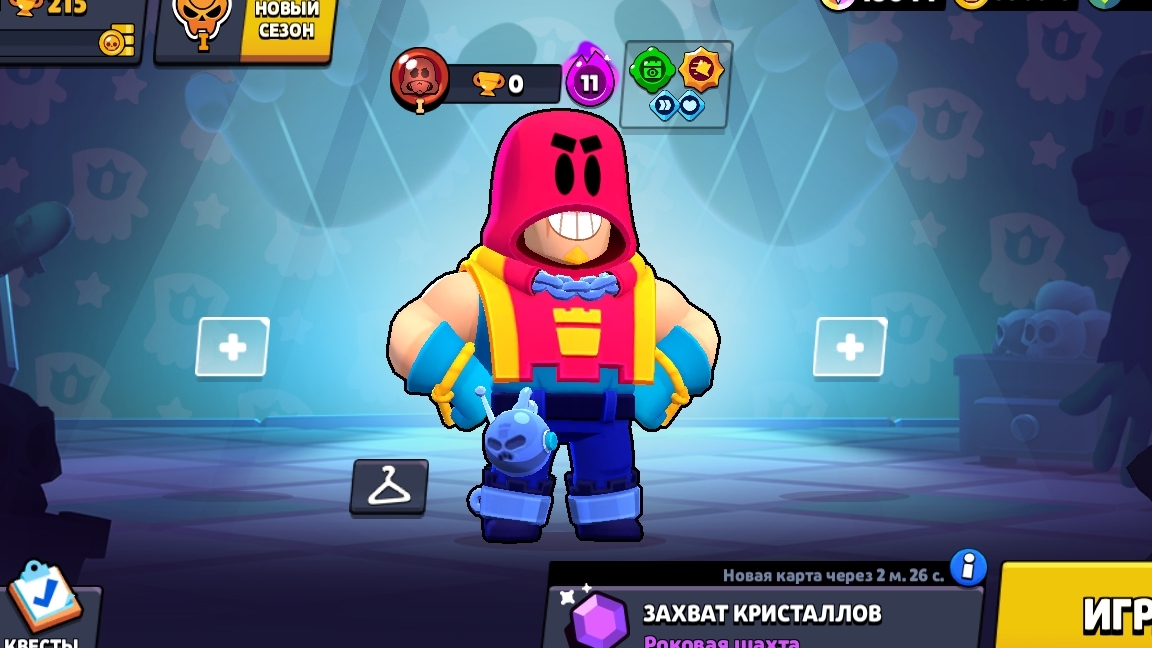The image size is (1152, 648).
Task: Open the blue map info icon
Action: [968, 567]
